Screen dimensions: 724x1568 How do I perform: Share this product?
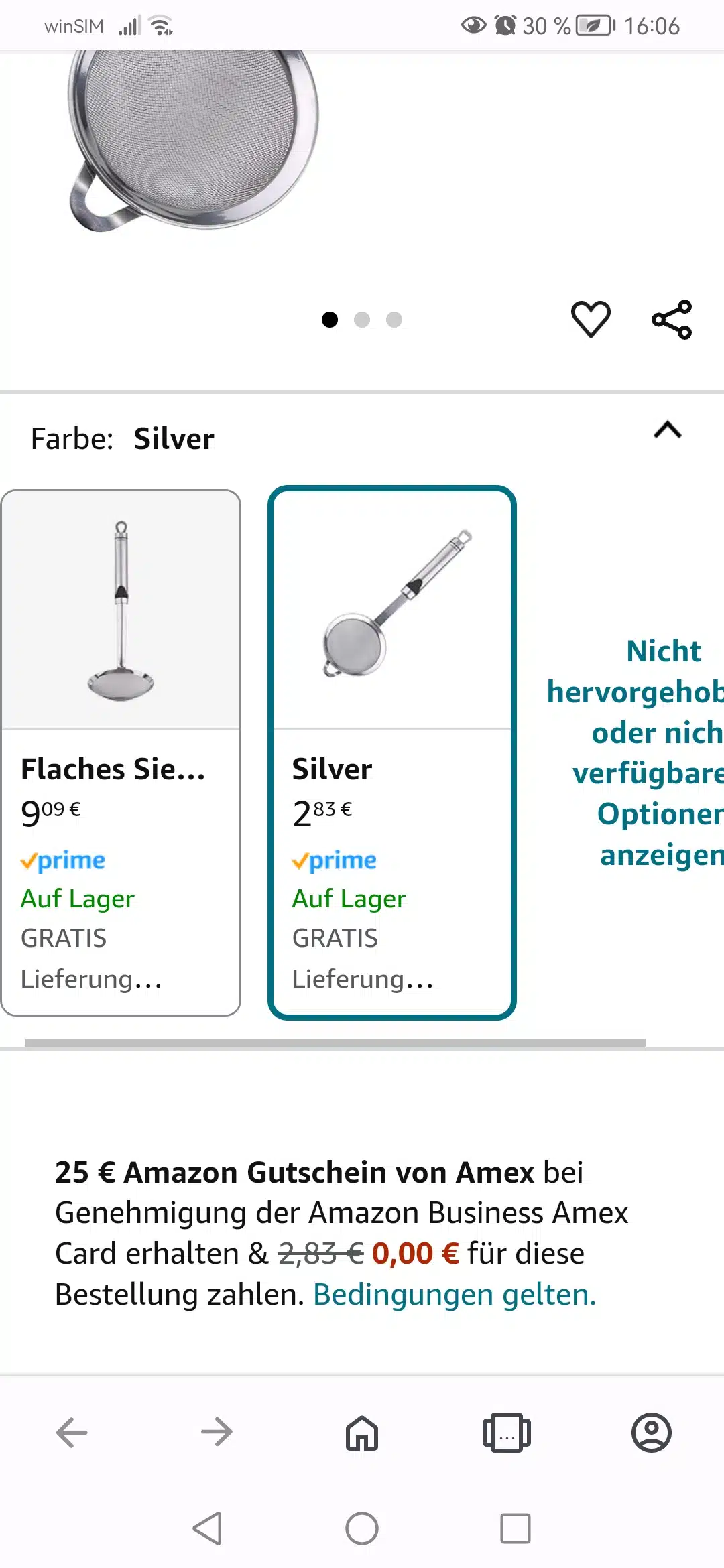click(672, 319)
